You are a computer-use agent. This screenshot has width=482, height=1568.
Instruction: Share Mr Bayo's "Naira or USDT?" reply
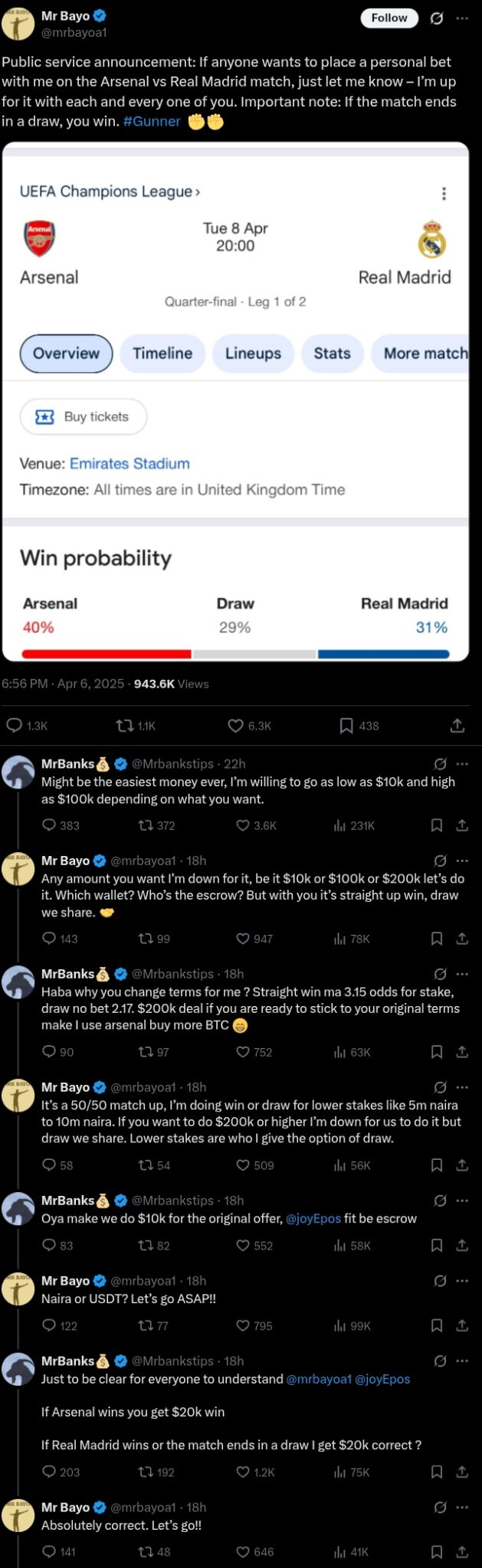point(462,1325)
